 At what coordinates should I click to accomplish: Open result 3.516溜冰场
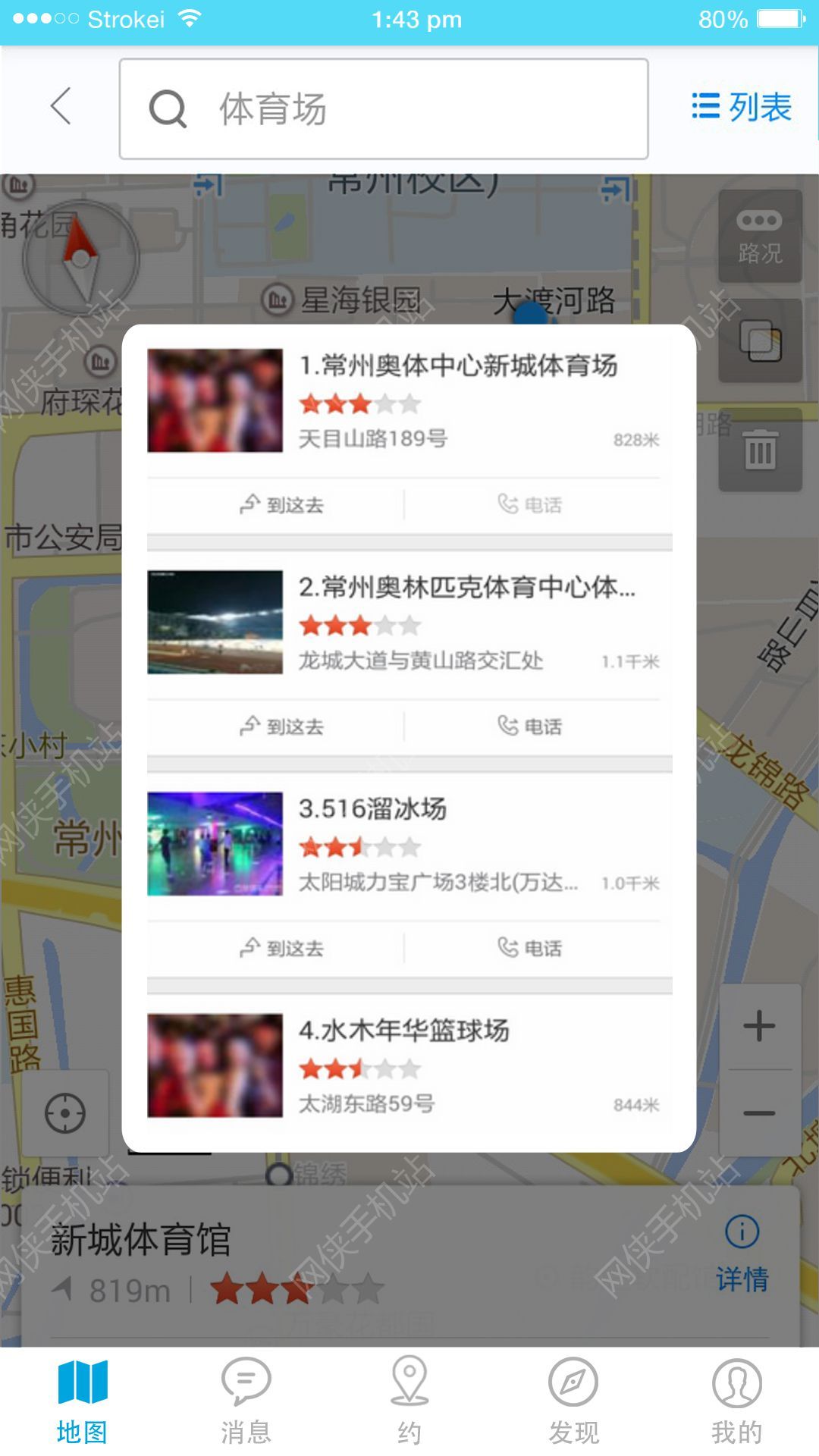tap(373, 809)
